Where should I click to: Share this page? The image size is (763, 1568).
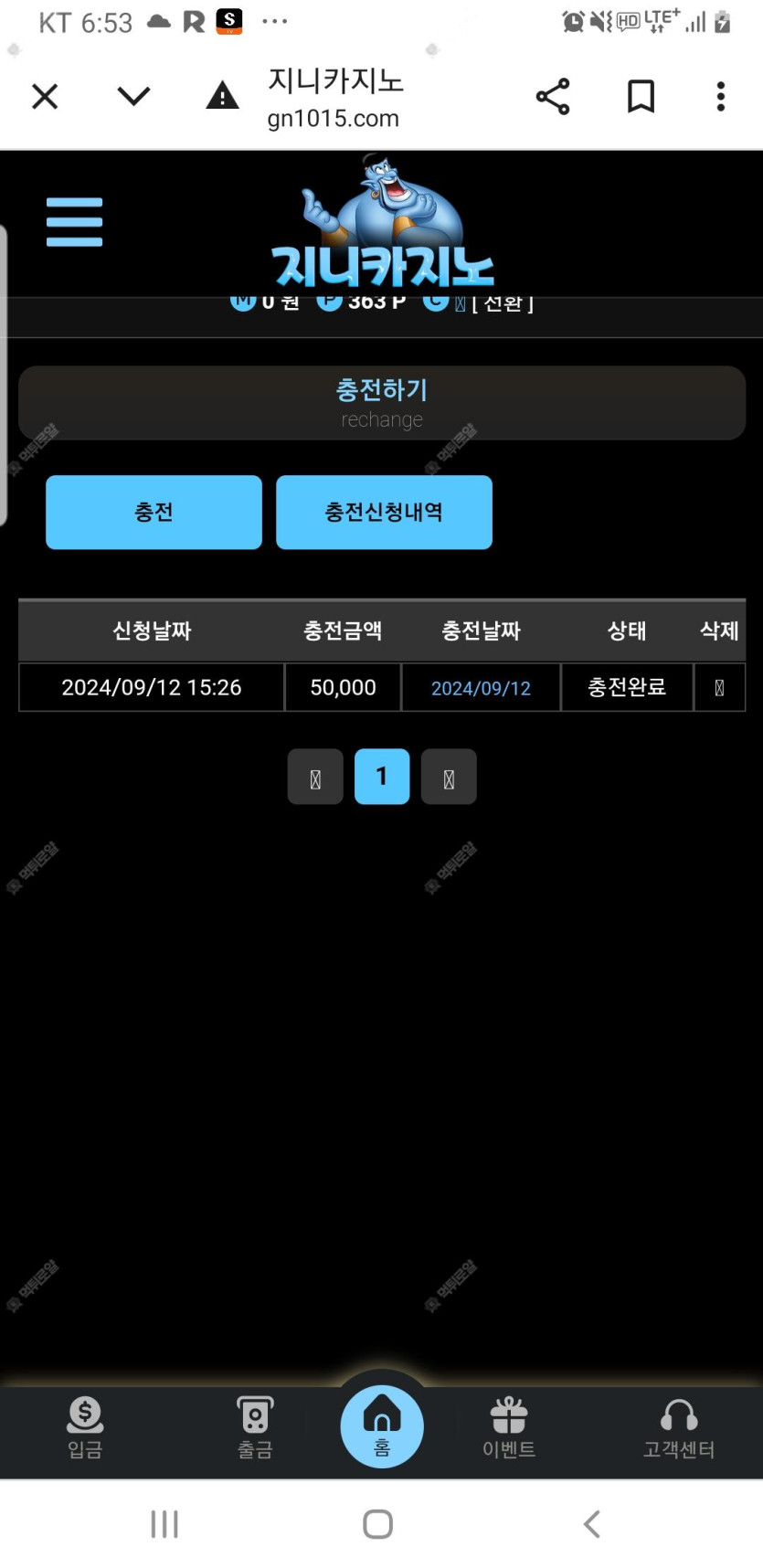(553, 96)
